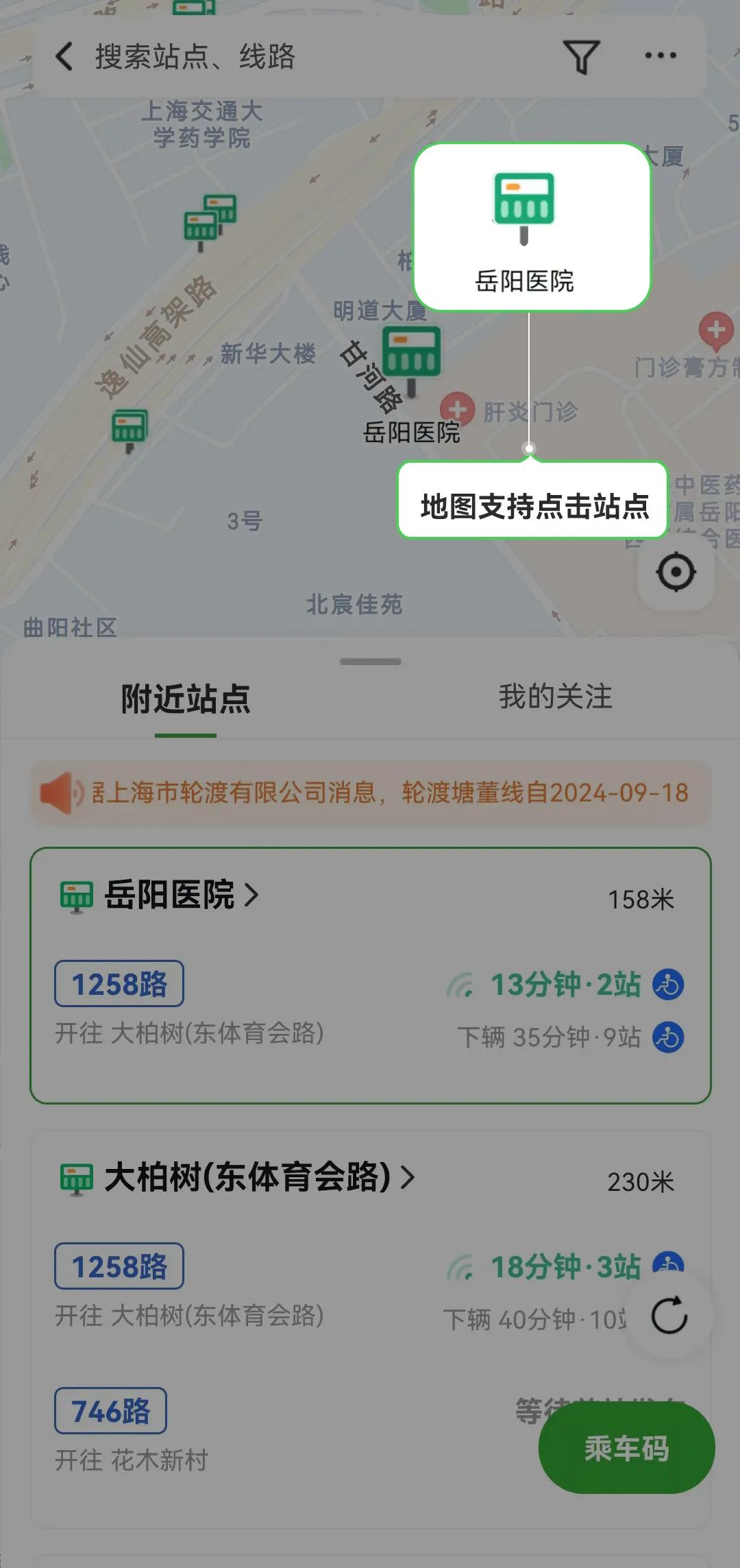The height and width of the screenshot is (1568, 740).
Task: Open the 大柏树(东体育会路) station details
Action: [x=247, y=1178]
